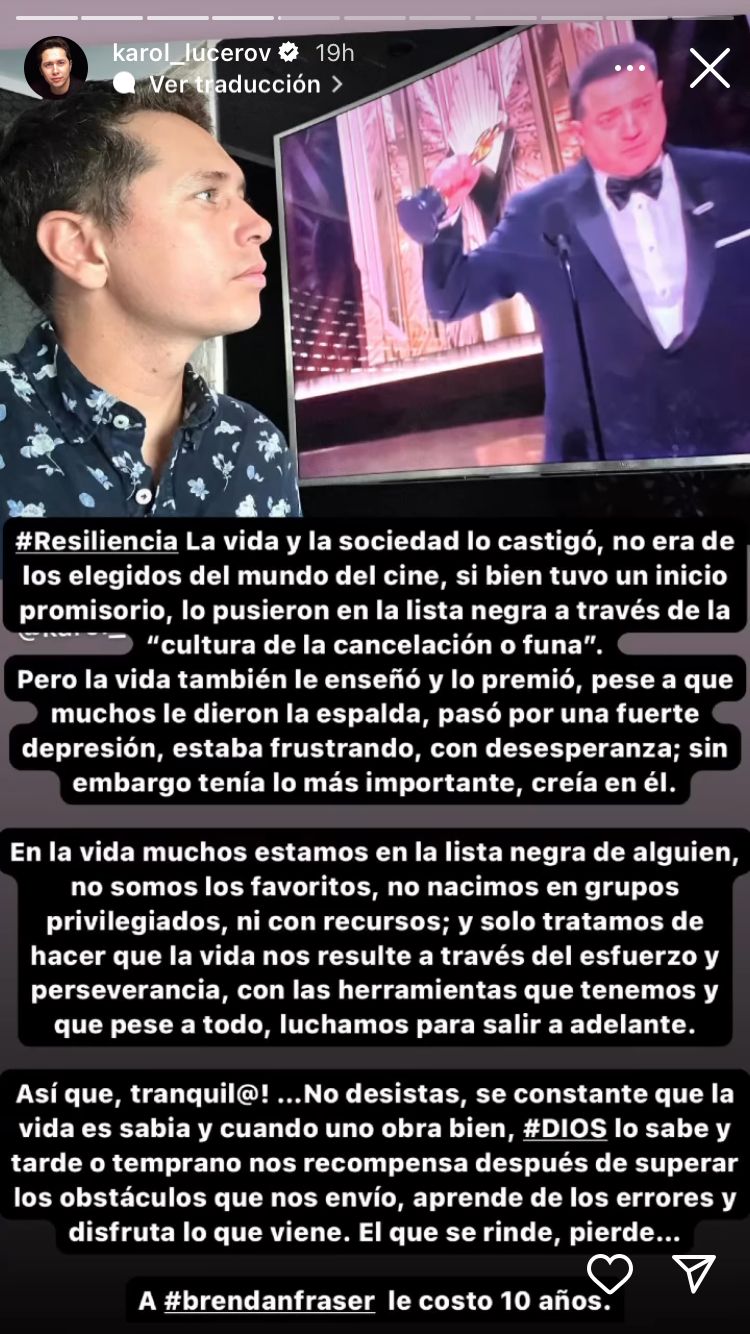The width and height of the screenshot is (750, 1334).
Task: Open the #brendanfraser hashtag
Action: [x=269, y=1301]
